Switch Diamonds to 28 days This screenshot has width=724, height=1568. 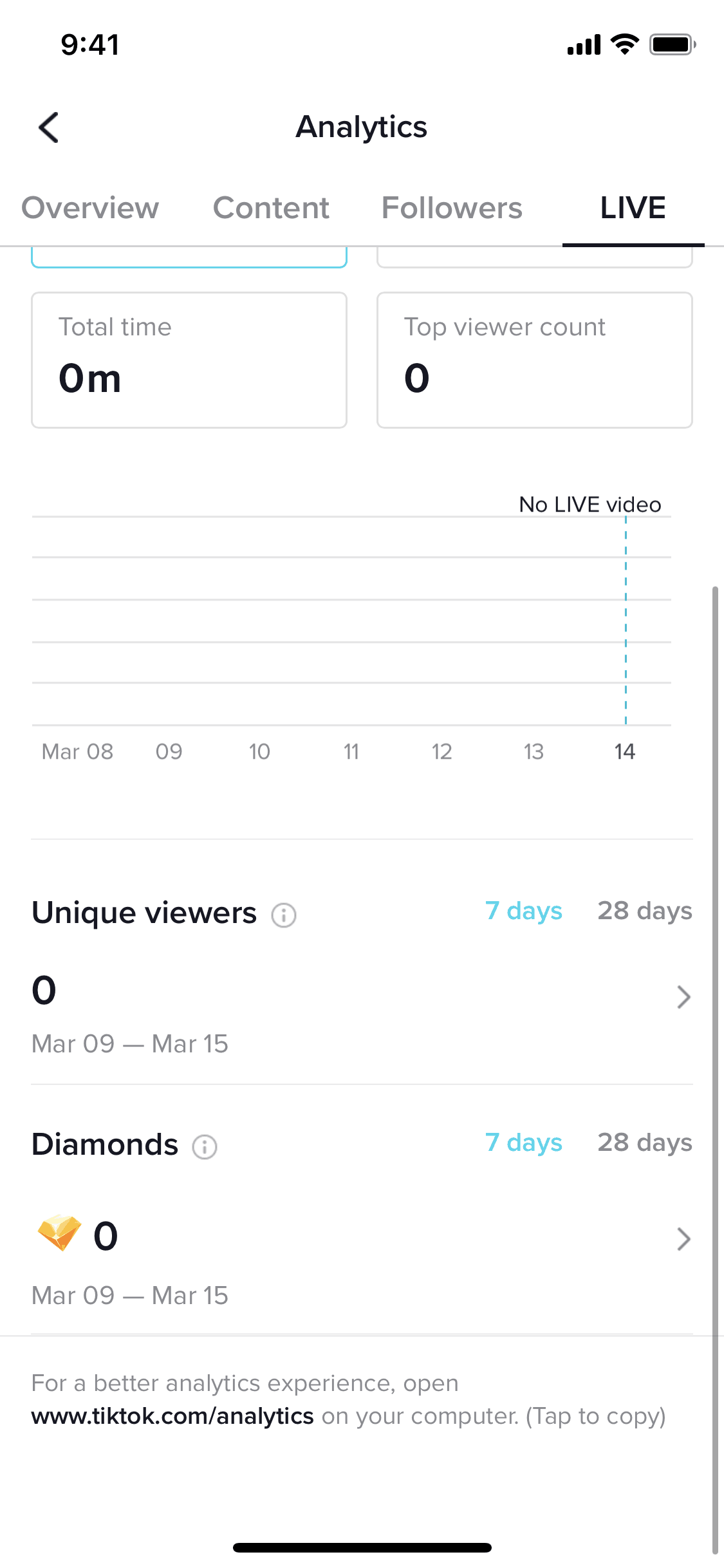[644, 1143]
